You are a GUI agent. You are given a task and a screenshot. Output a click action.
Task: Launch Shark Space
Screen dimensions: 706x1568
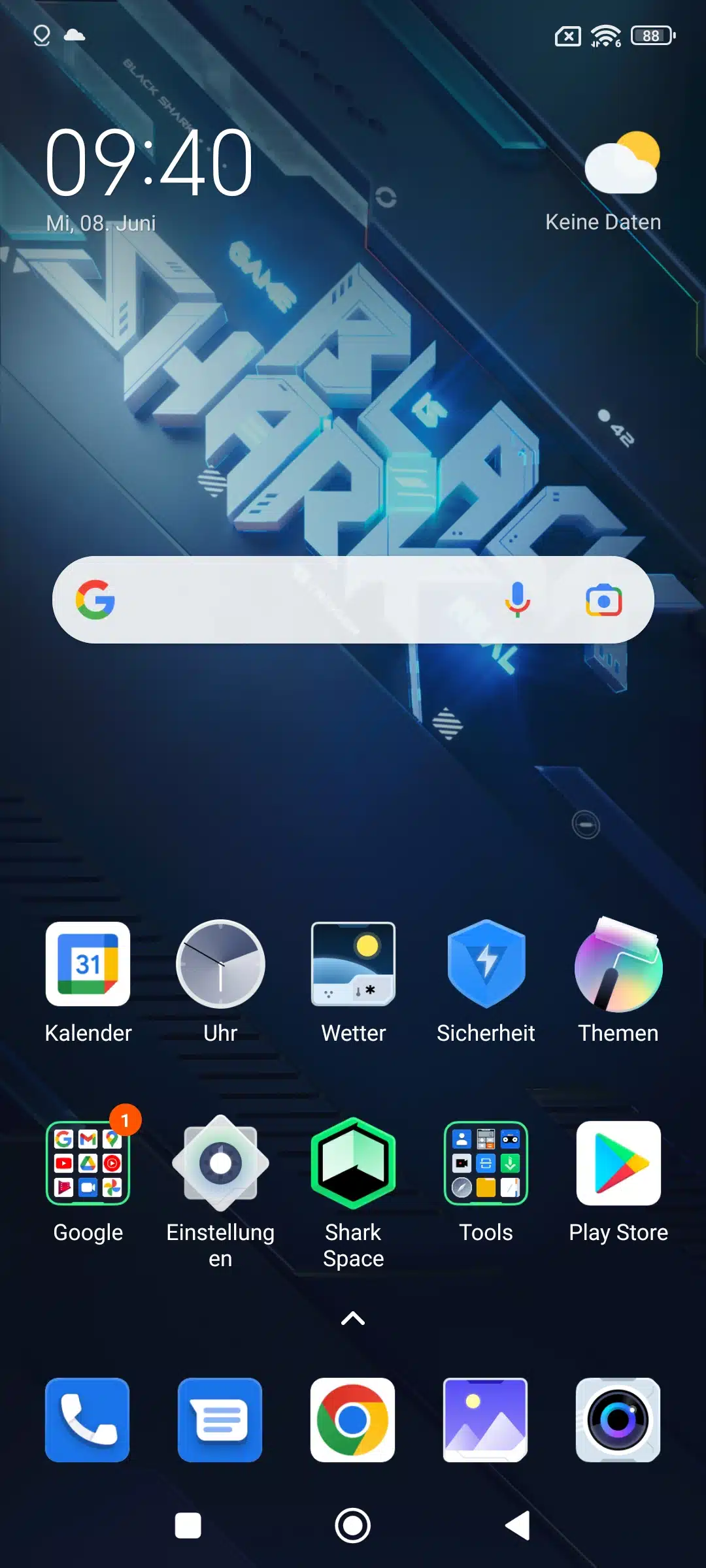tap(353, 1163)
